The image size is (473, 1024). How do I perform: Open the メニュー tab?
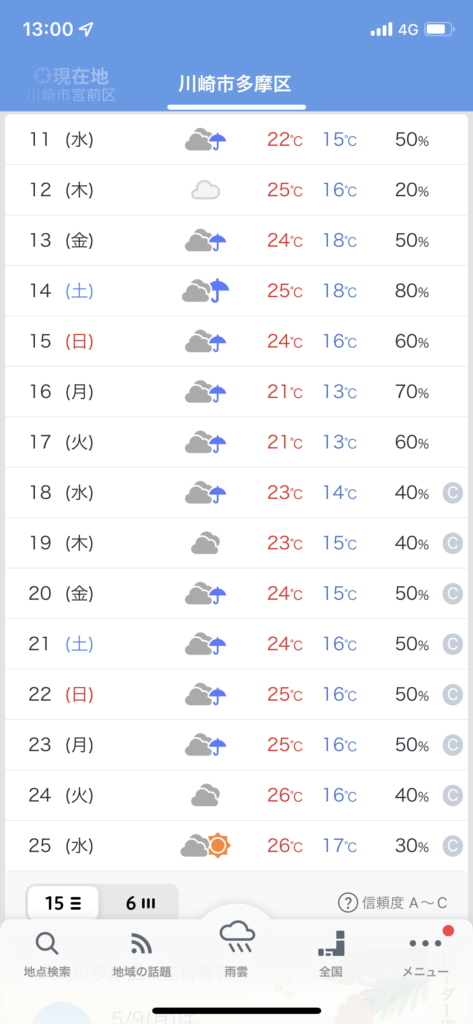[x=425, y=953]
